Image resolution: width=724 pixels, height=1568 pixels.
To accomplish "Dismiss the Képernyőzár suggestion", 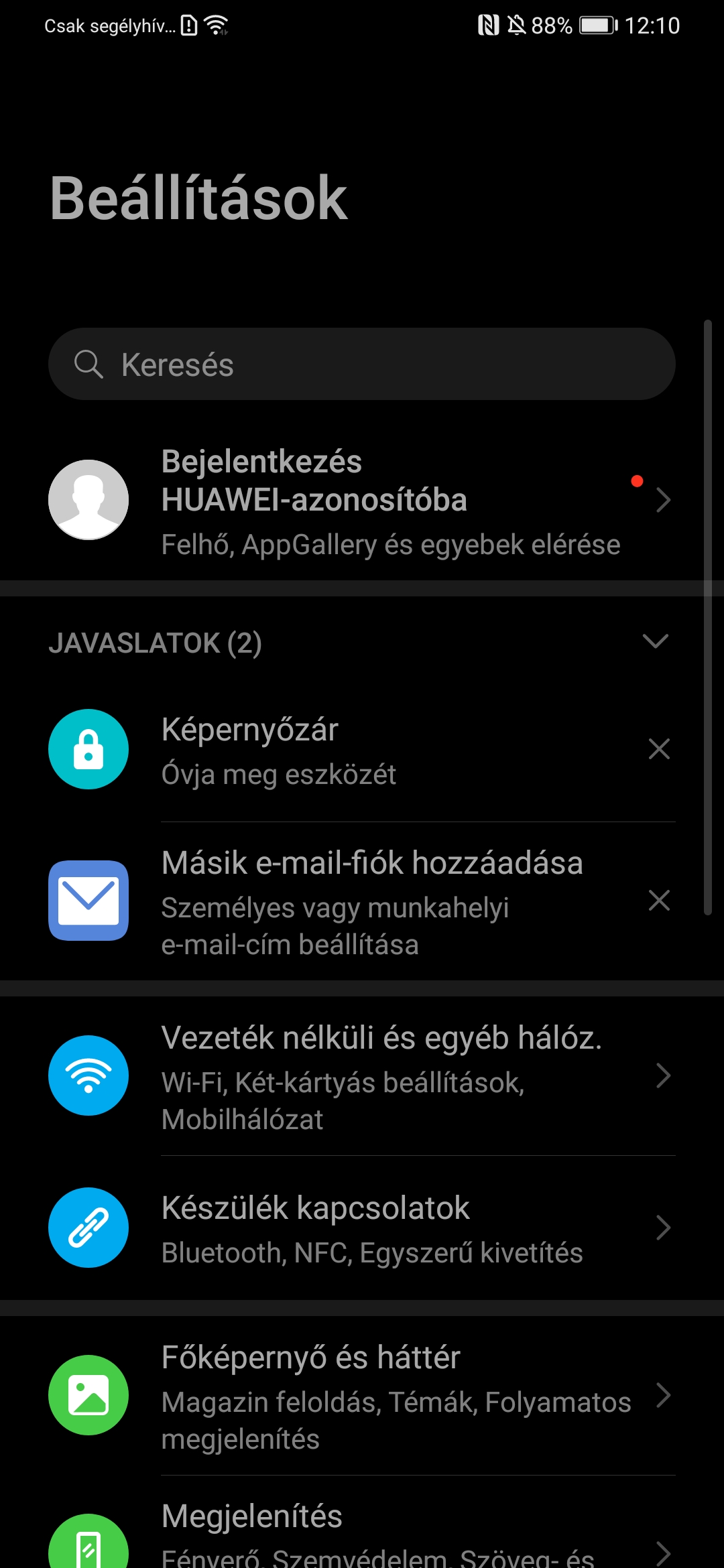I will pyautogui.click(x=659, y=748).
